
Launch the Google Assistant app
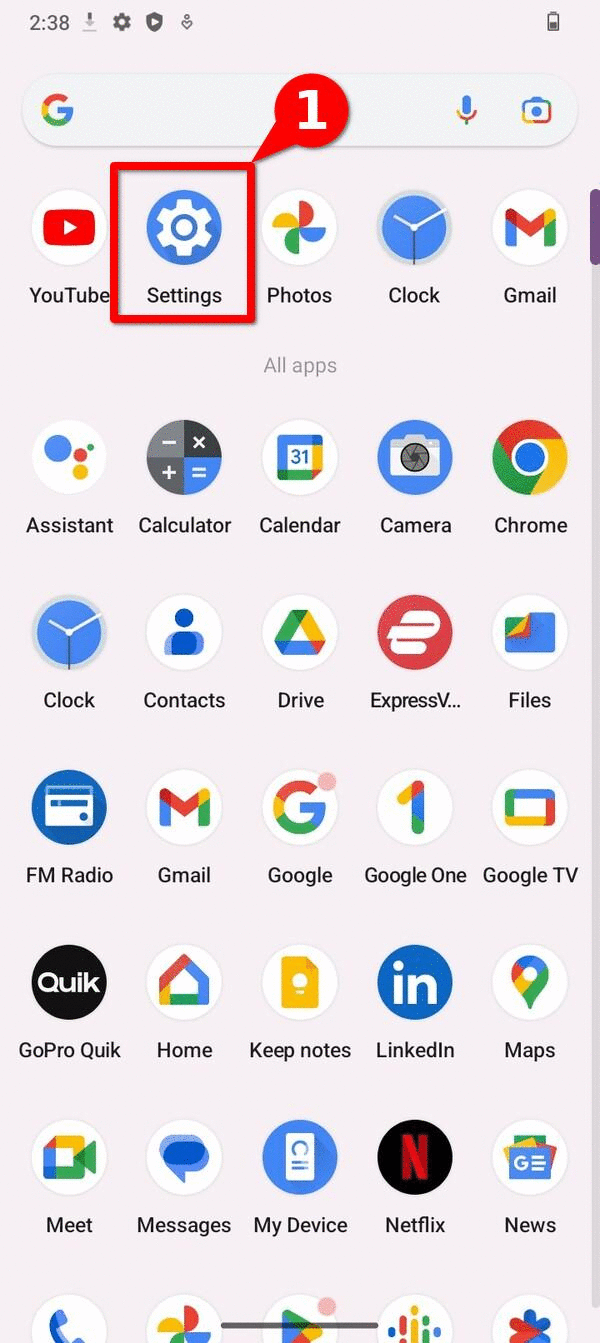tap(69, 458)
